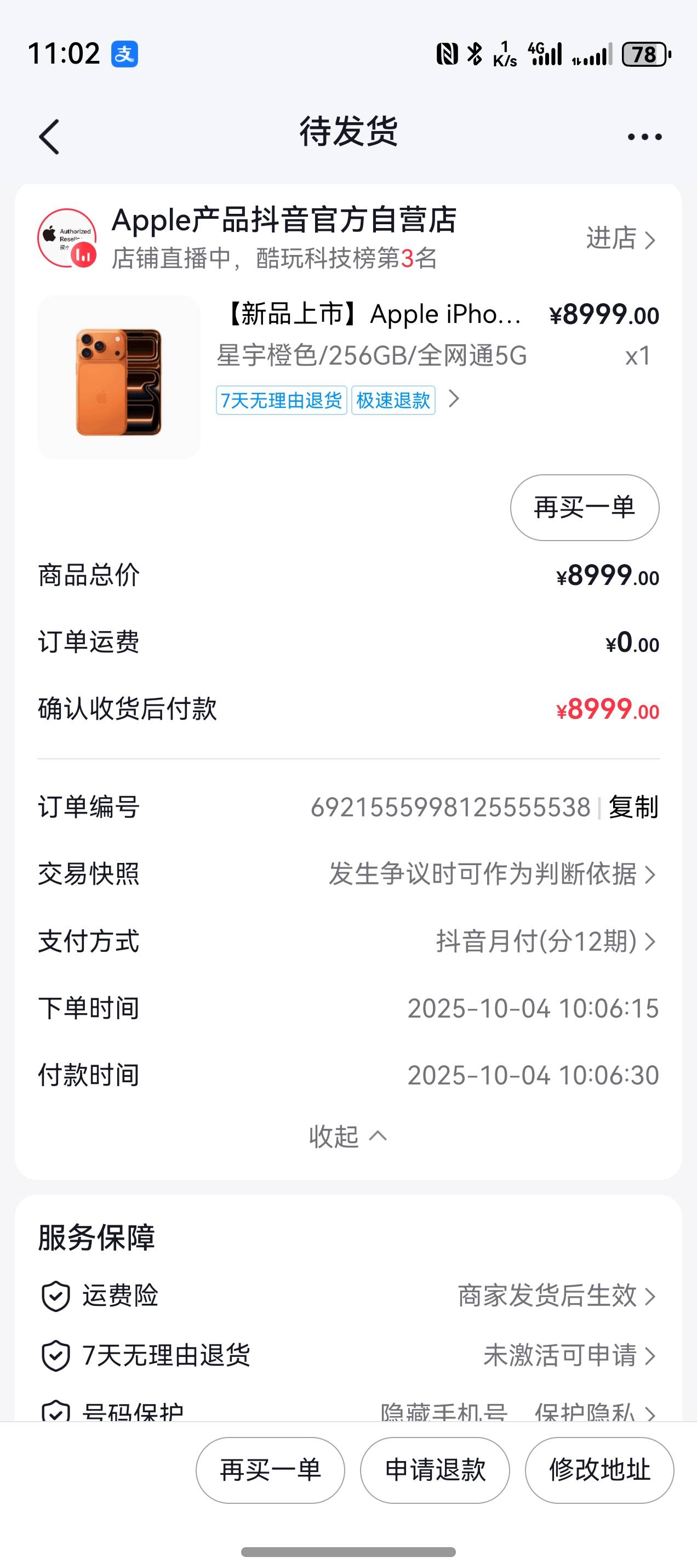Open the three-dot overflow menu

(x=644, y=137)
